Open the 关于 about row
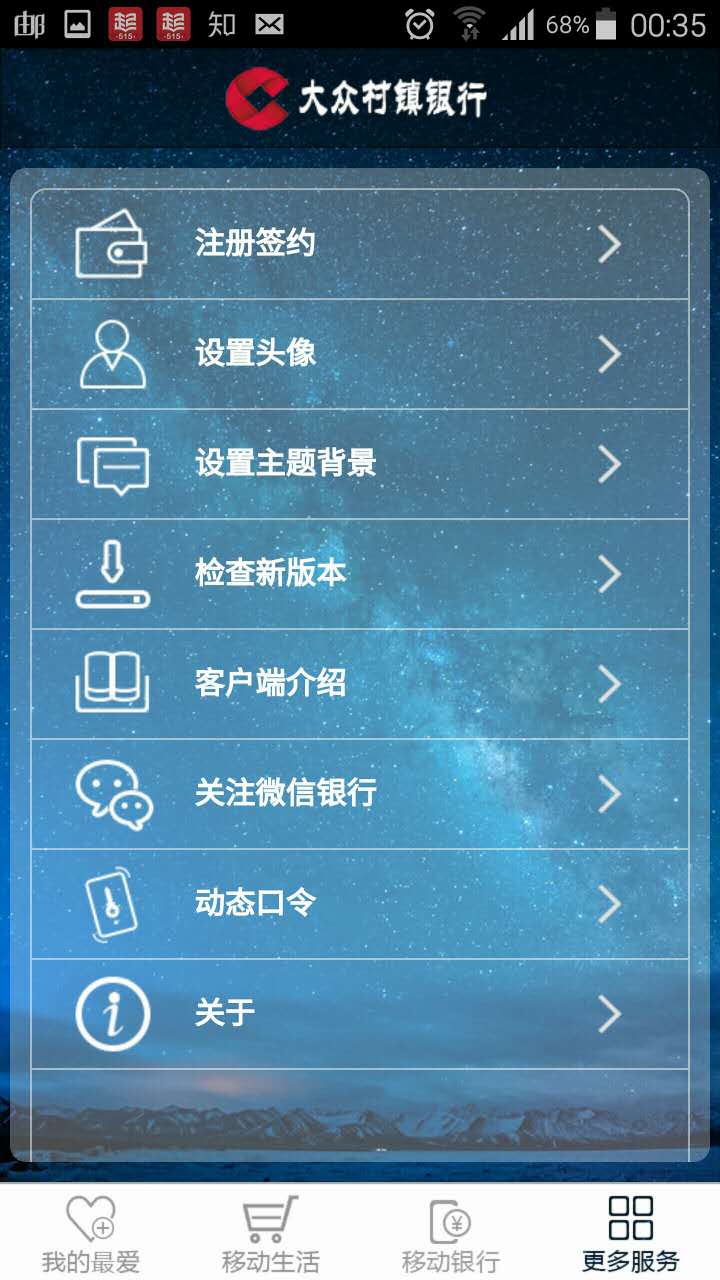Viewport: 720px width, 1280px height. [360, 1014]
